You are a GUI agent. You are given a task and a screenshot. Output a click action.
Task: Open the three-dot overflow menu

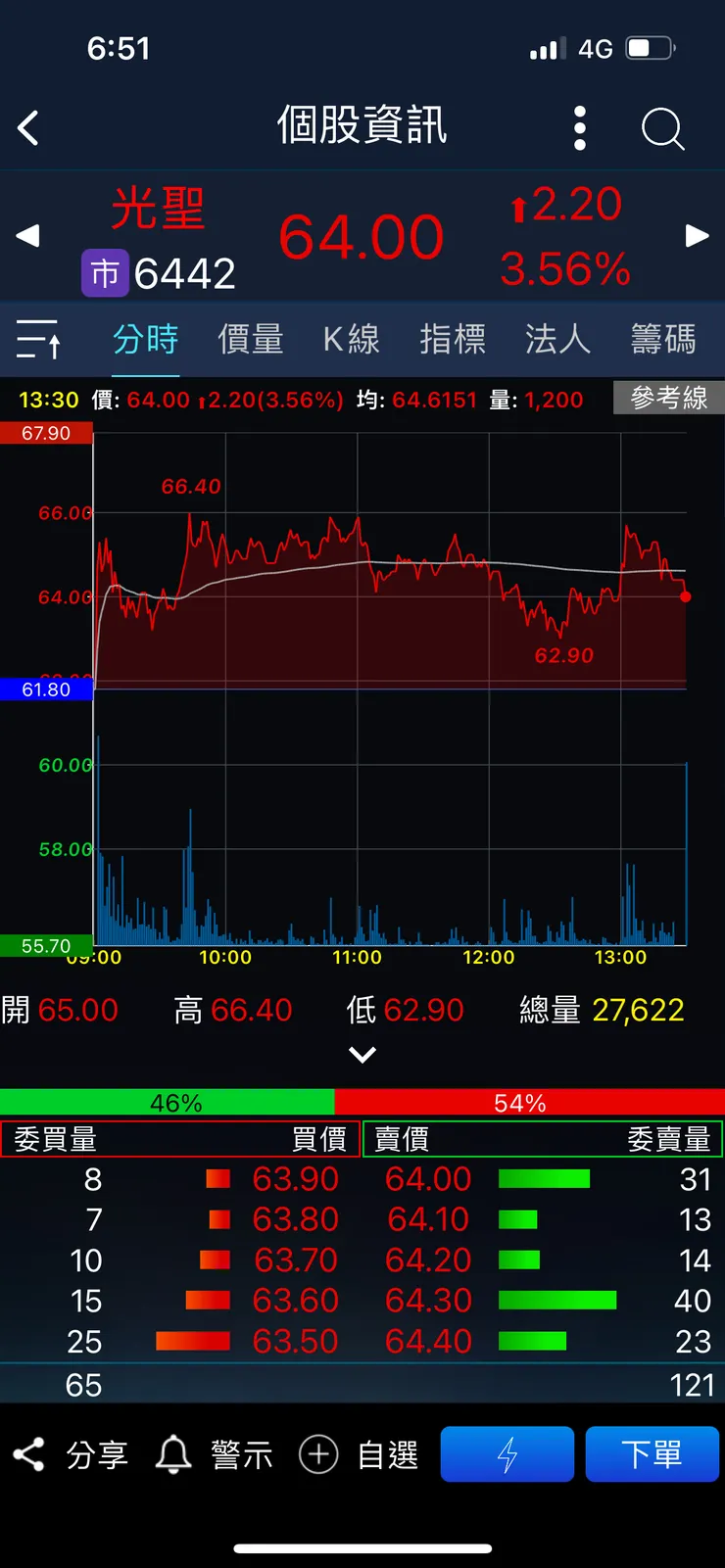tap(580, 128)
